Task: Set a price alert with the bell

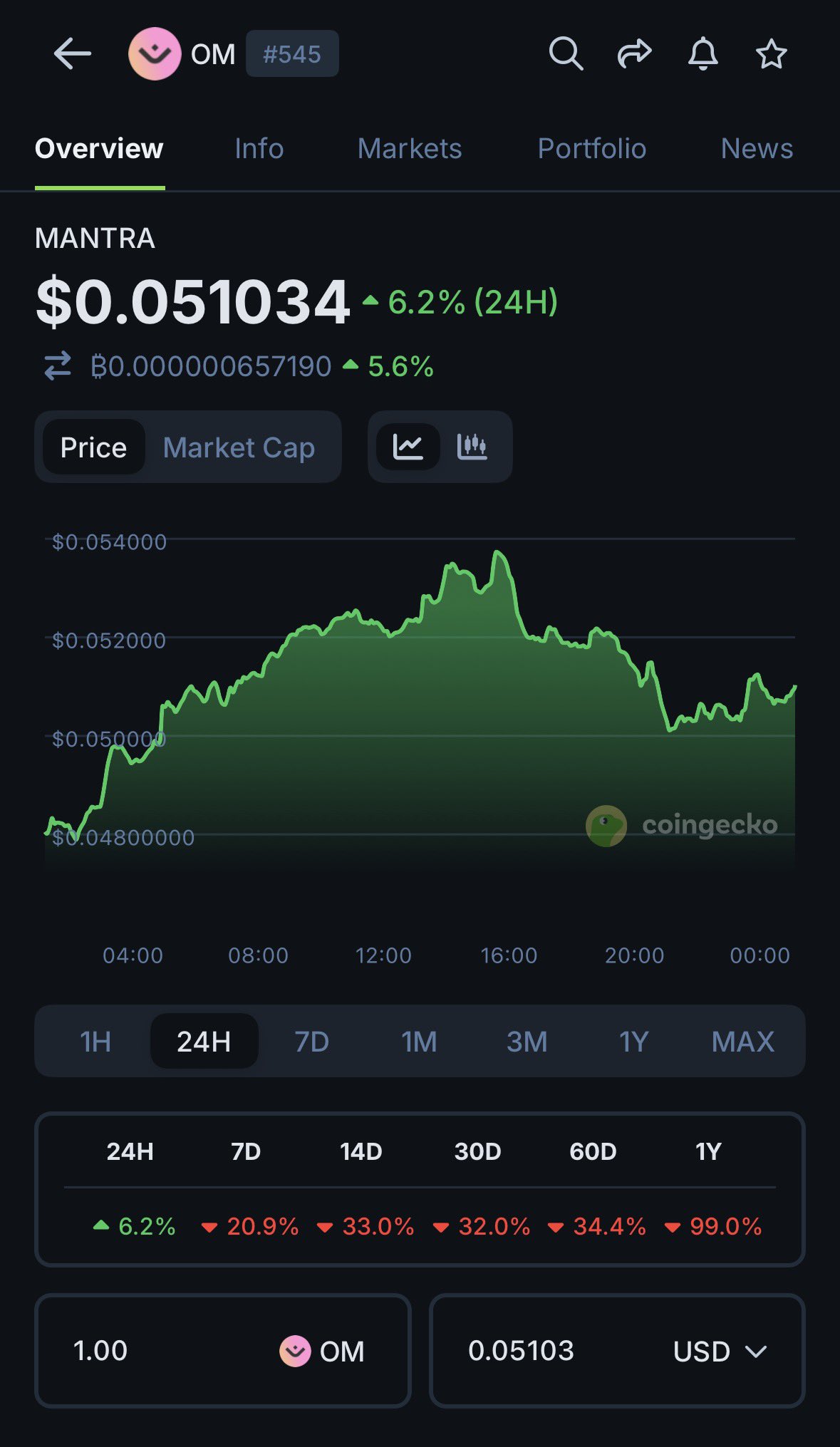Action: (702, 54)
